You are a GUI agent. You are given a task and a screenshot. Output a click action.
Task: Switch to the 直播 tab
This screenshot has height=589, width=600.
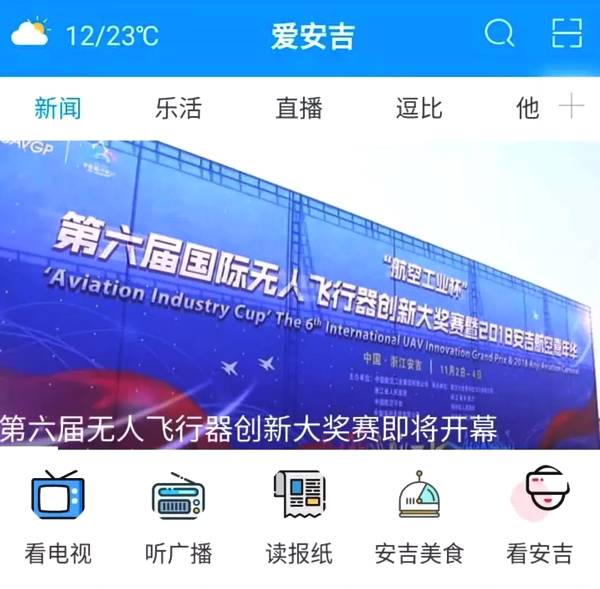pyautogui.click(x=299, y=108)
